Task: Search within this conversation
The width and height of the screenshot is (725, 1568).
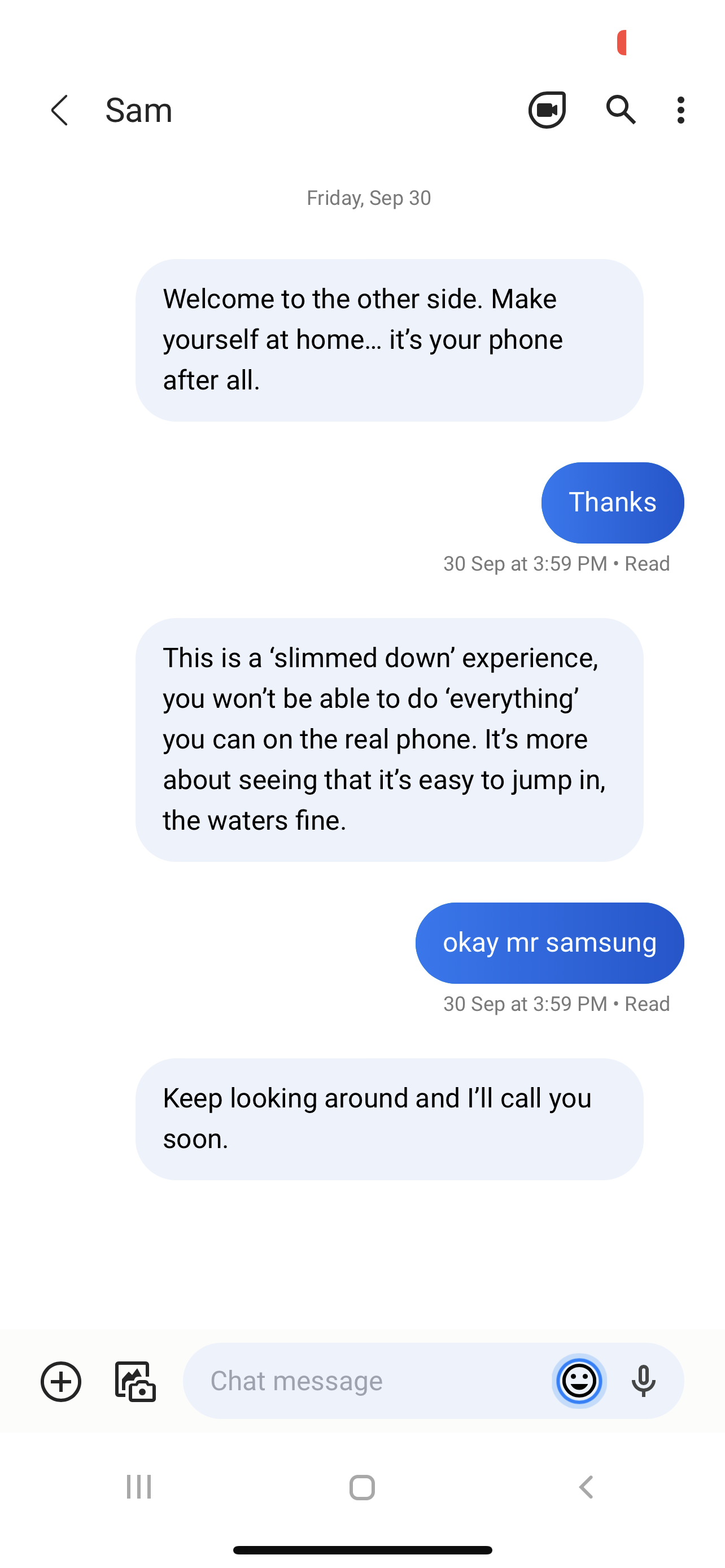Action: coord(621,110)
